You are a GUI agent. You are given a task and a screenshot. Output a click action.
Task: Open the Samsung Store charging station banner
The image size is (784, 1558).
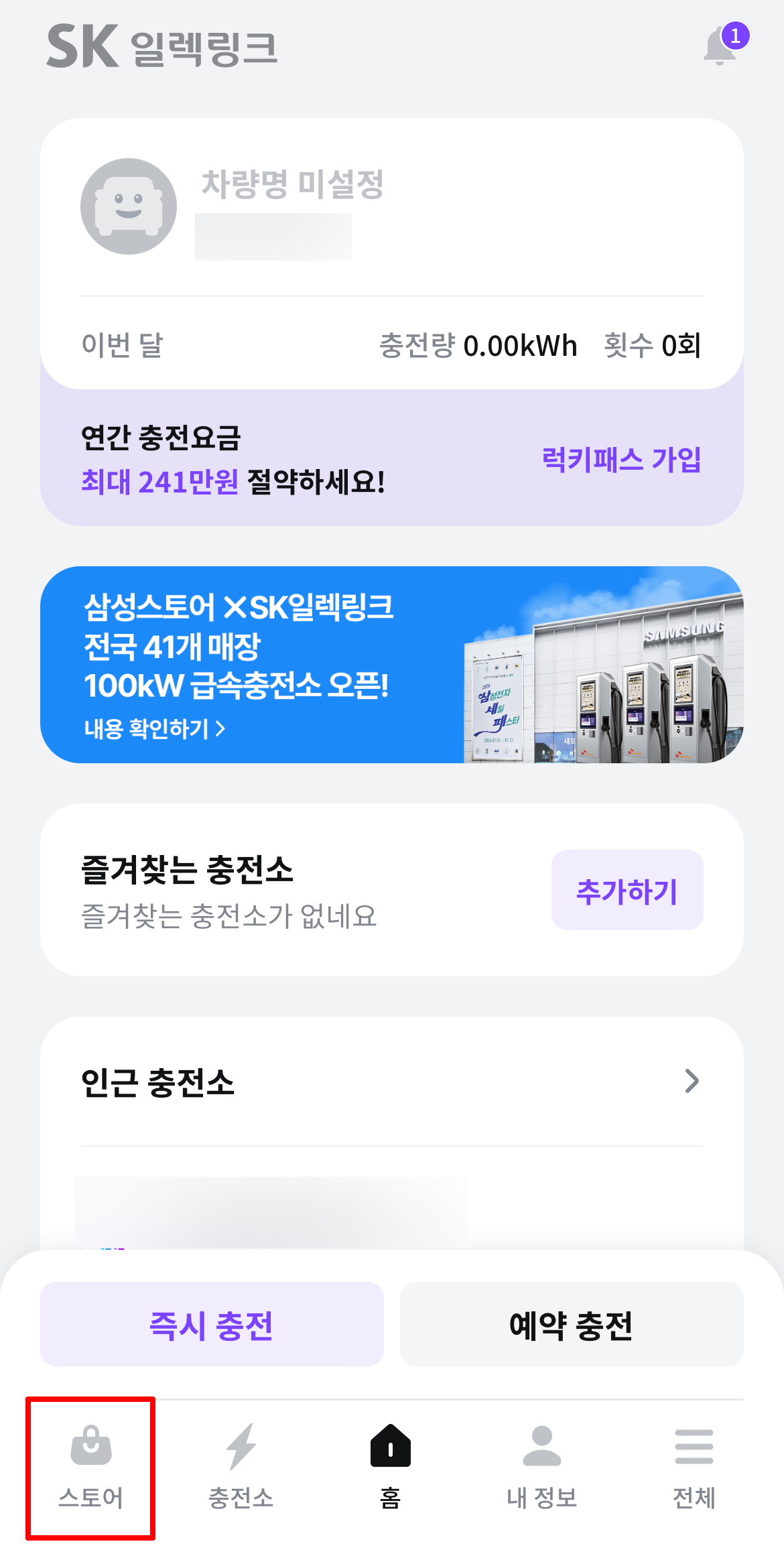click(x=391, y=665)
